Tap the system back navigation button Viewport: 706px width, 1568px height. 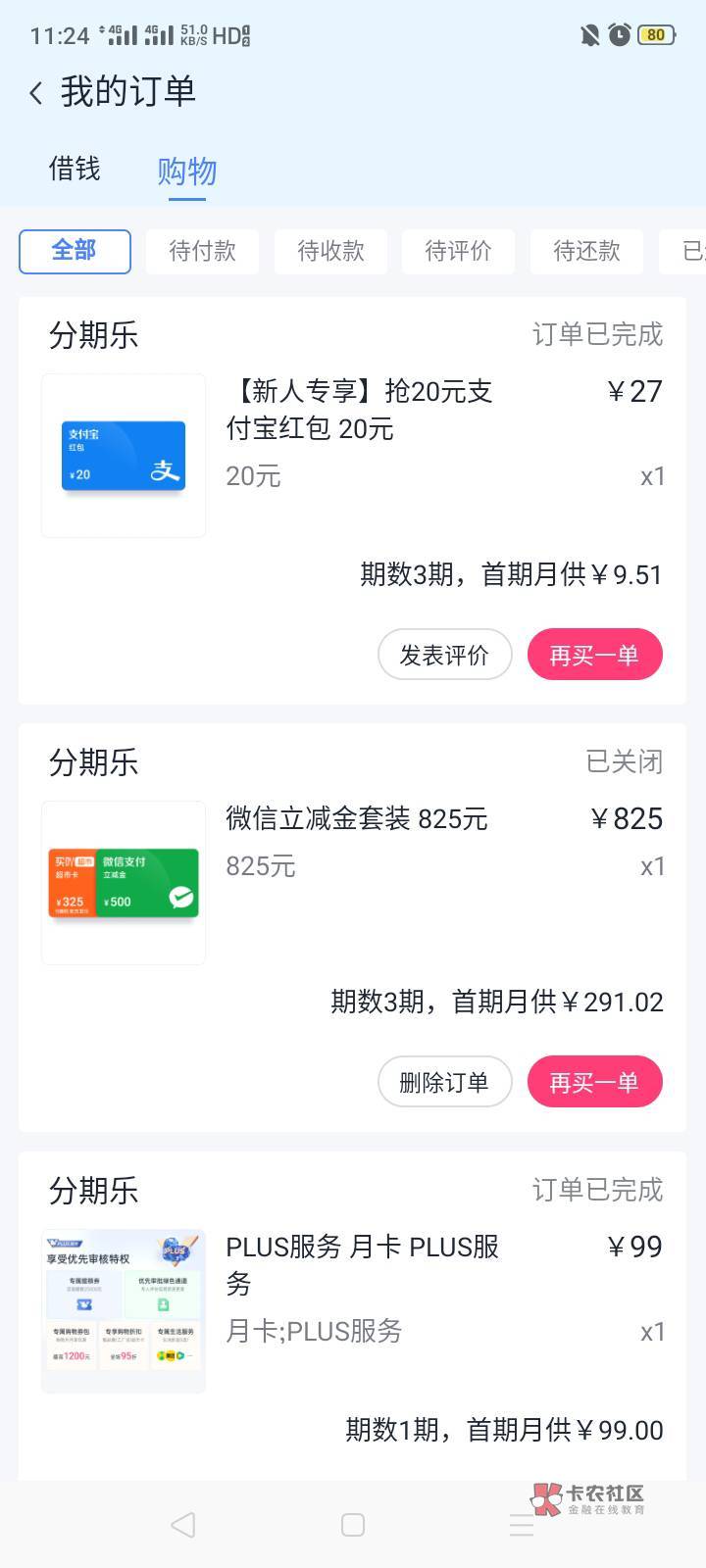[182, 1525]
